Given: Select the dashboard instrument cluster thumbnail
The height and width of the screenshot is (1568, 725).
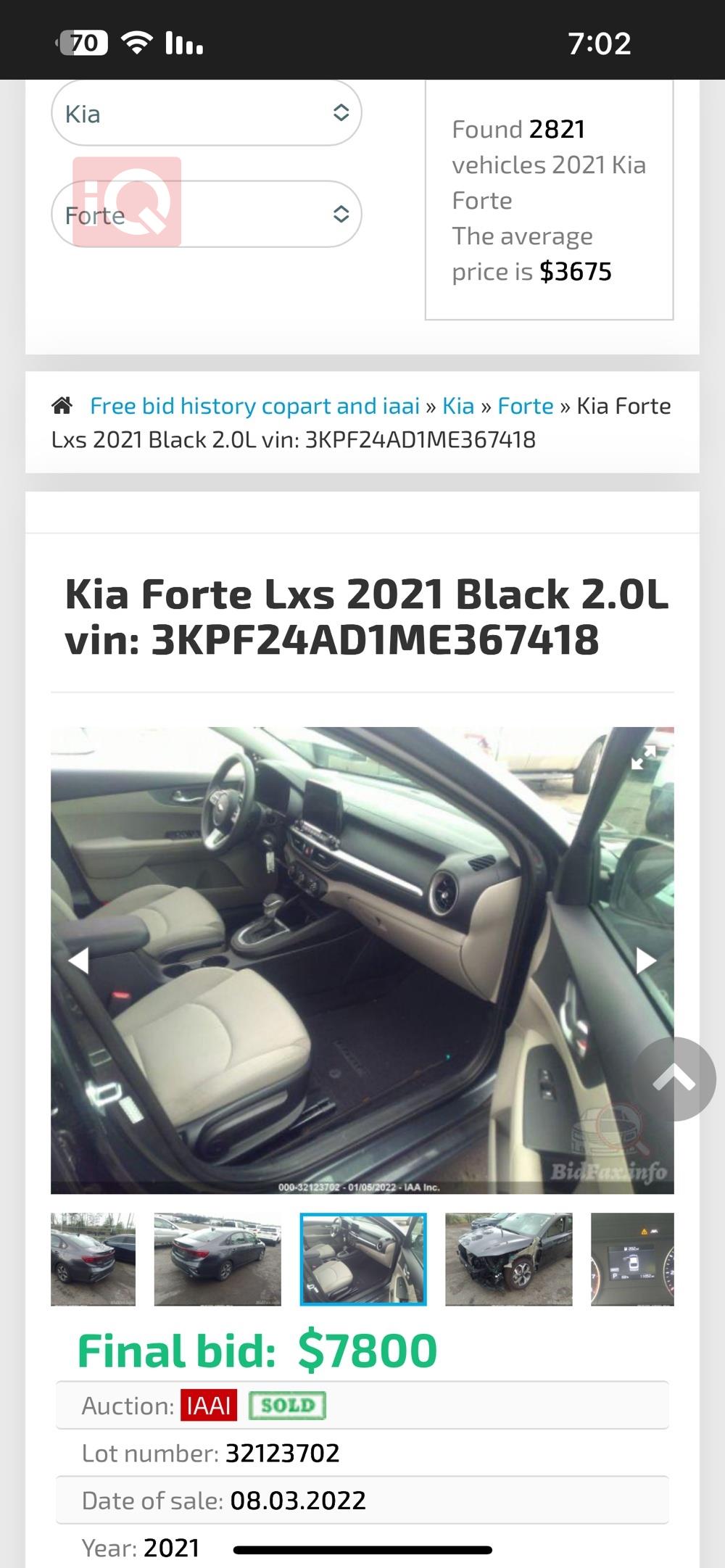Looking at the screenshot, I should point(632,1259).
